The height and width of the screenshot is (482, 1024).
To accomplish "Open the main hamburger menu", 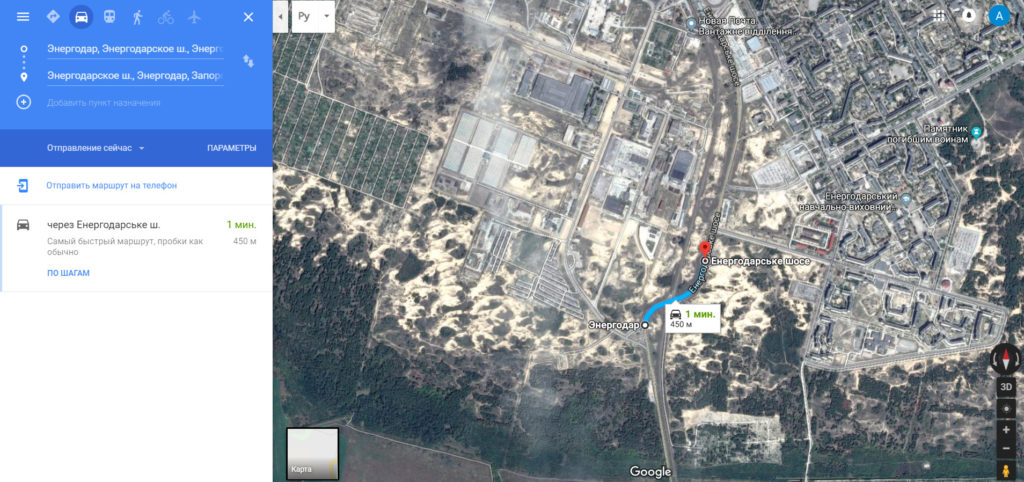I will tap(23, 17).
